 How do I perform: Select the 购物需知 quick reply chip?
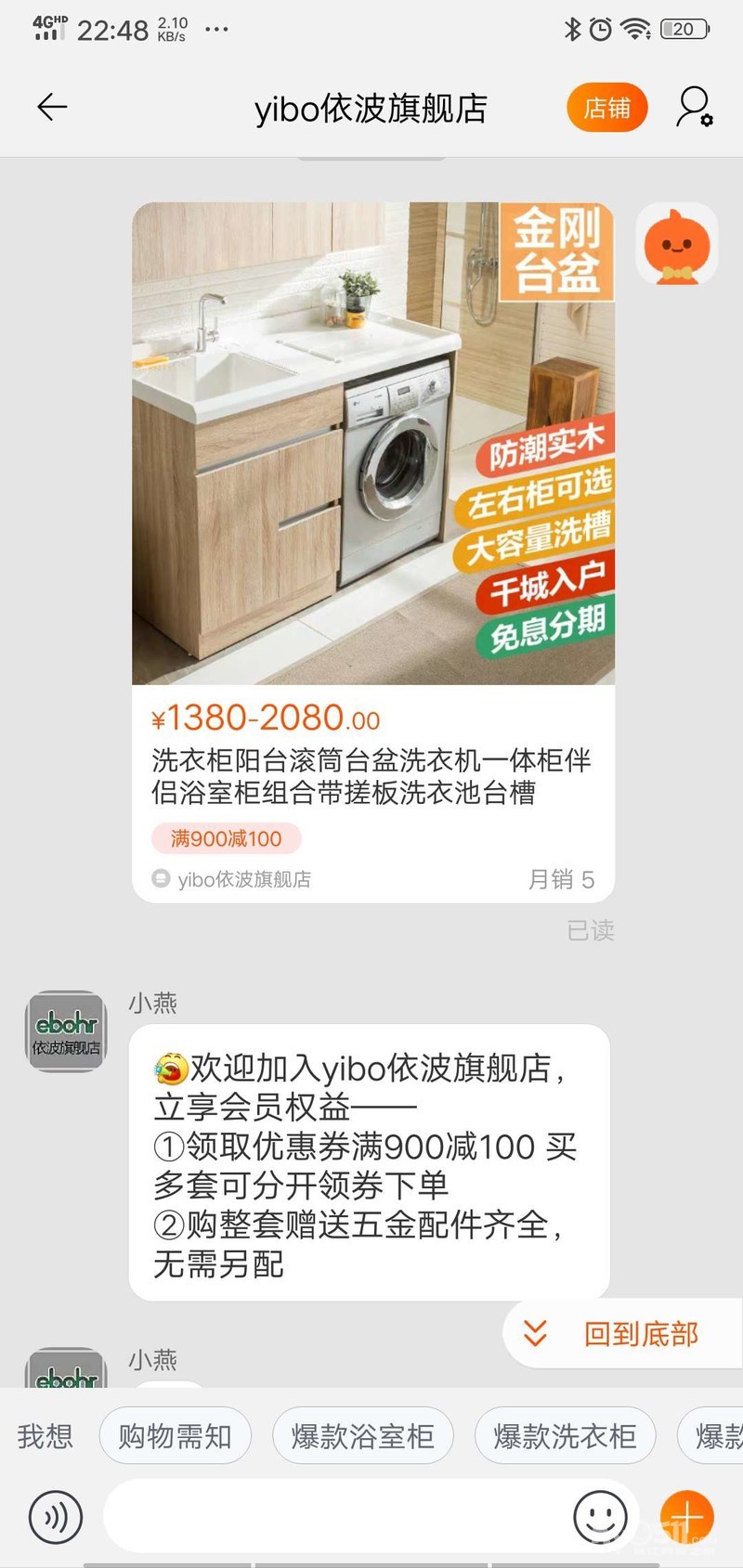point(175,1436)
